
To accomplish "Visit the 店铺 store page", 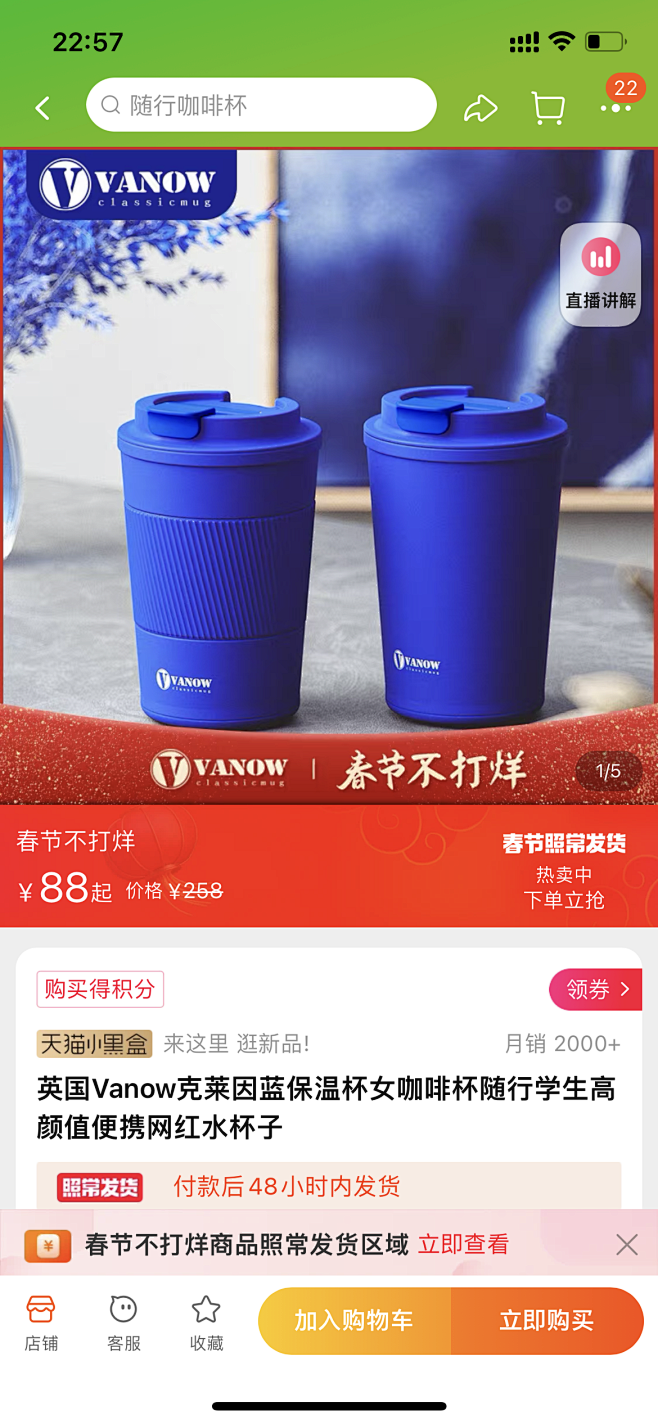I will tap(41, 1322).
